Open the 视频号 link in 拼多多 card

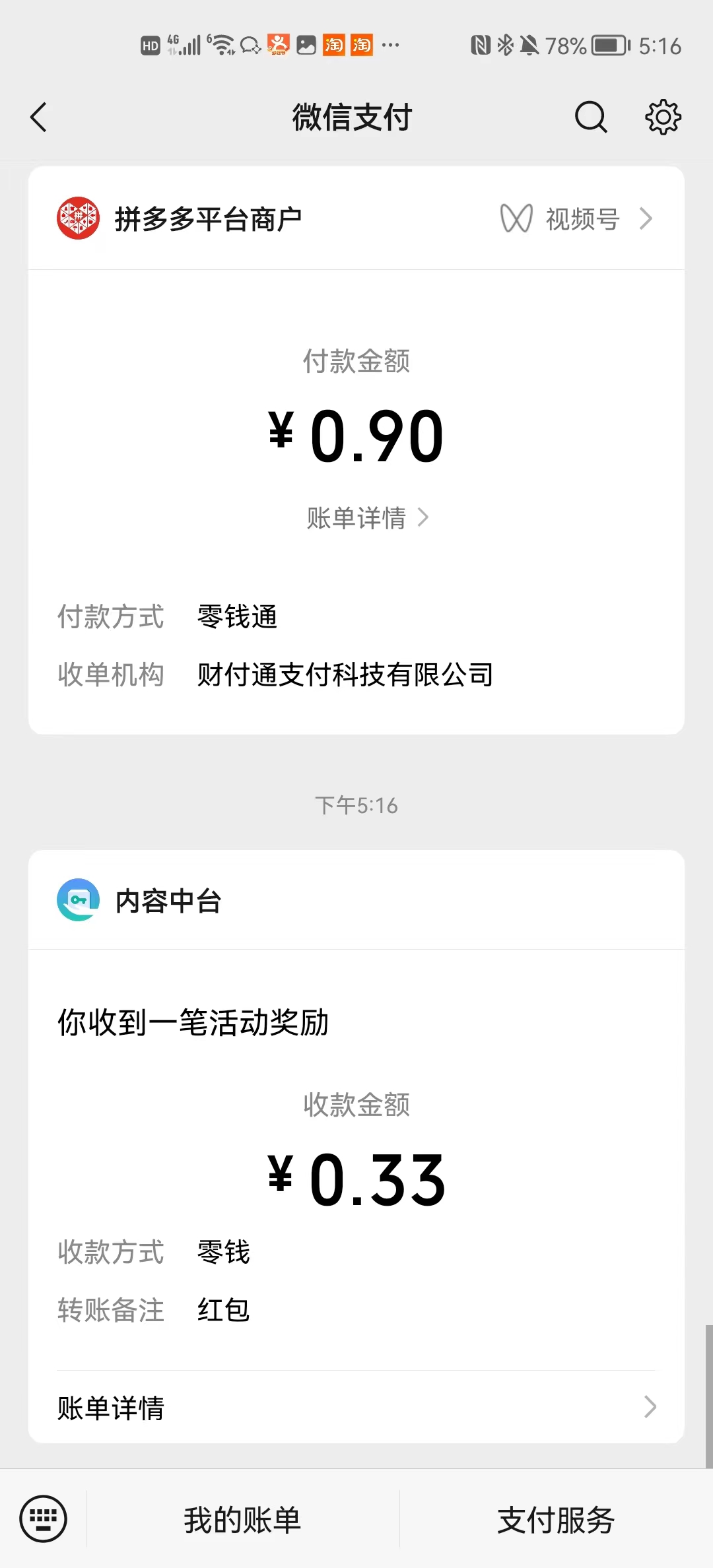click(x=576, y=219)
